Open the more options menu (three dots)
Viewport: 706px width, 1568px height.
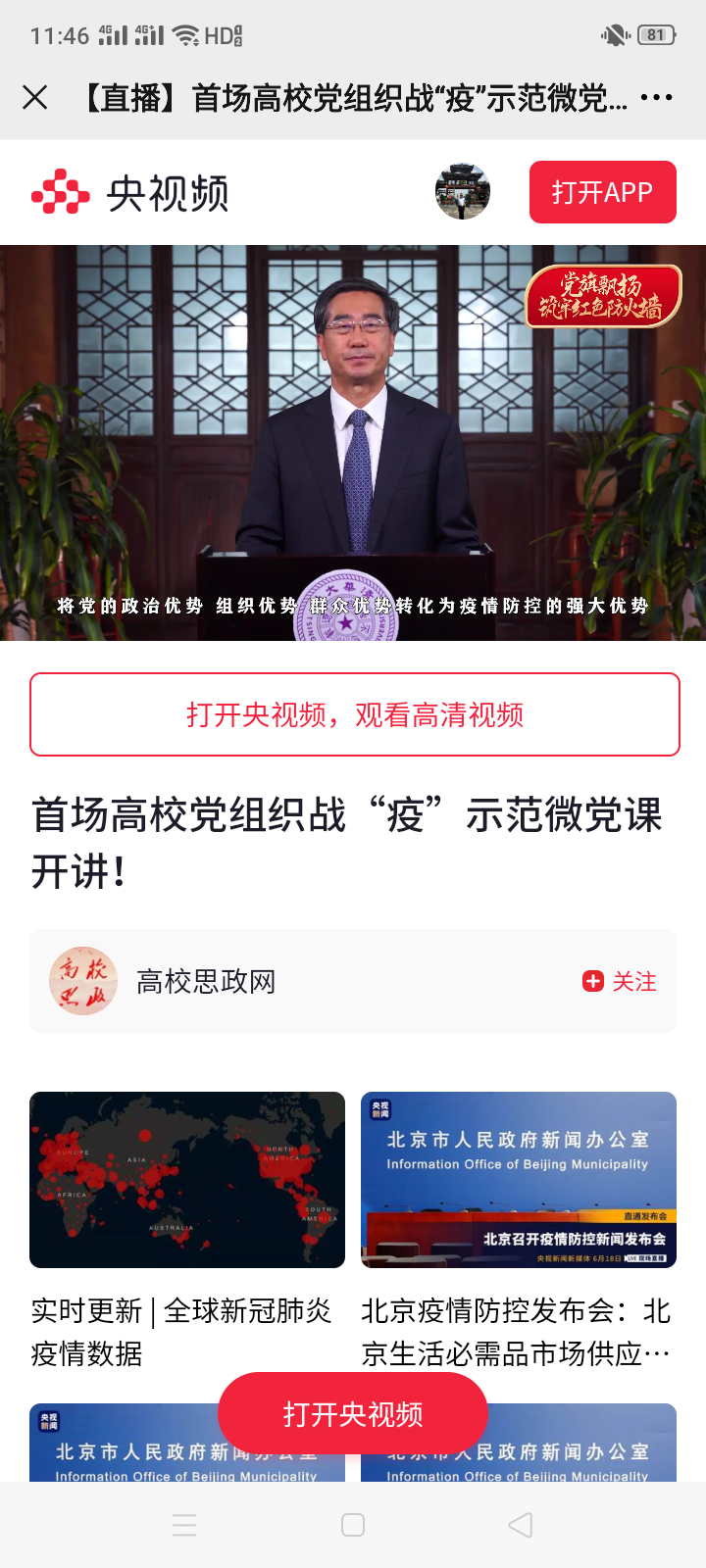659,97
